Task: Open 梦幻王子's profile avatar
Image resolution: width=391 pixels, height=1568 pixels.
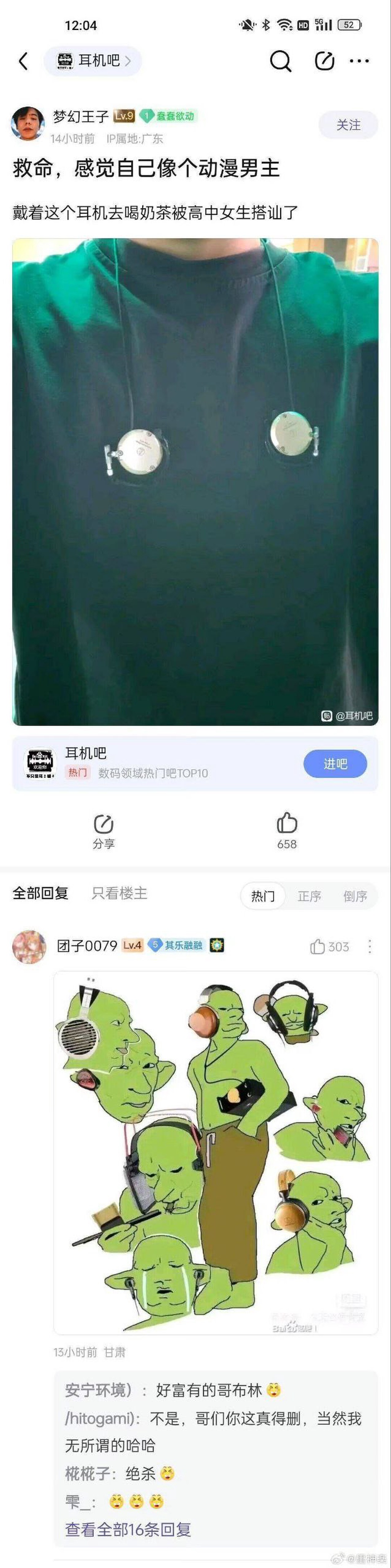Action: tap(28, 124)
